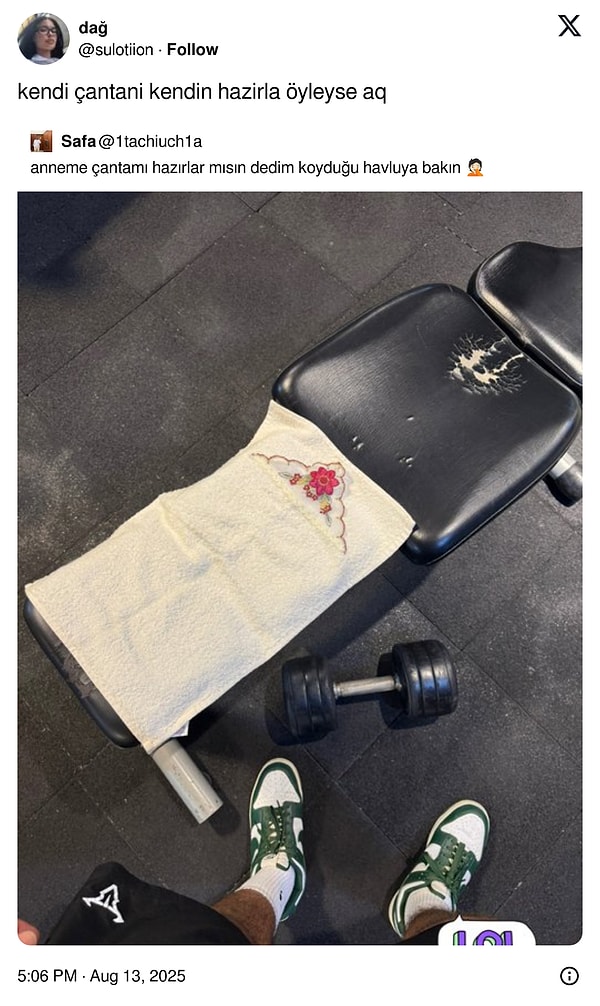This screenshot has width=600, height=1006.
Task: Open dağ's profile picture
Action: coord(43,39)
